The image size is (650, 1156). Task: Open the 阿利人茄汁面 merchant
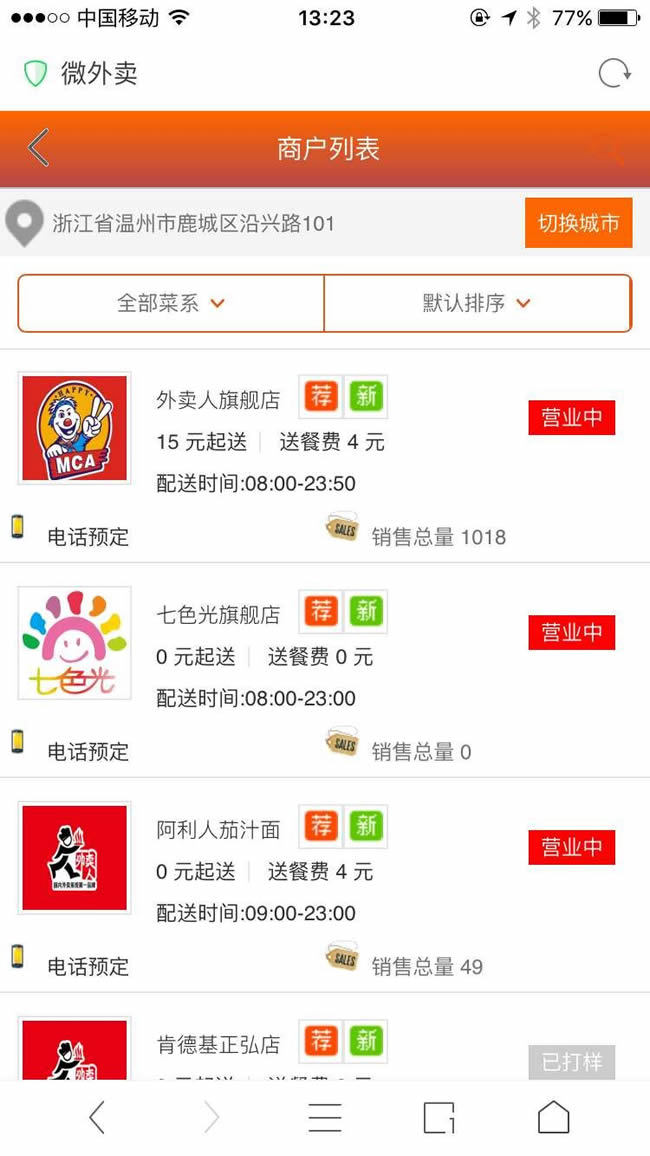coord(218,829)
